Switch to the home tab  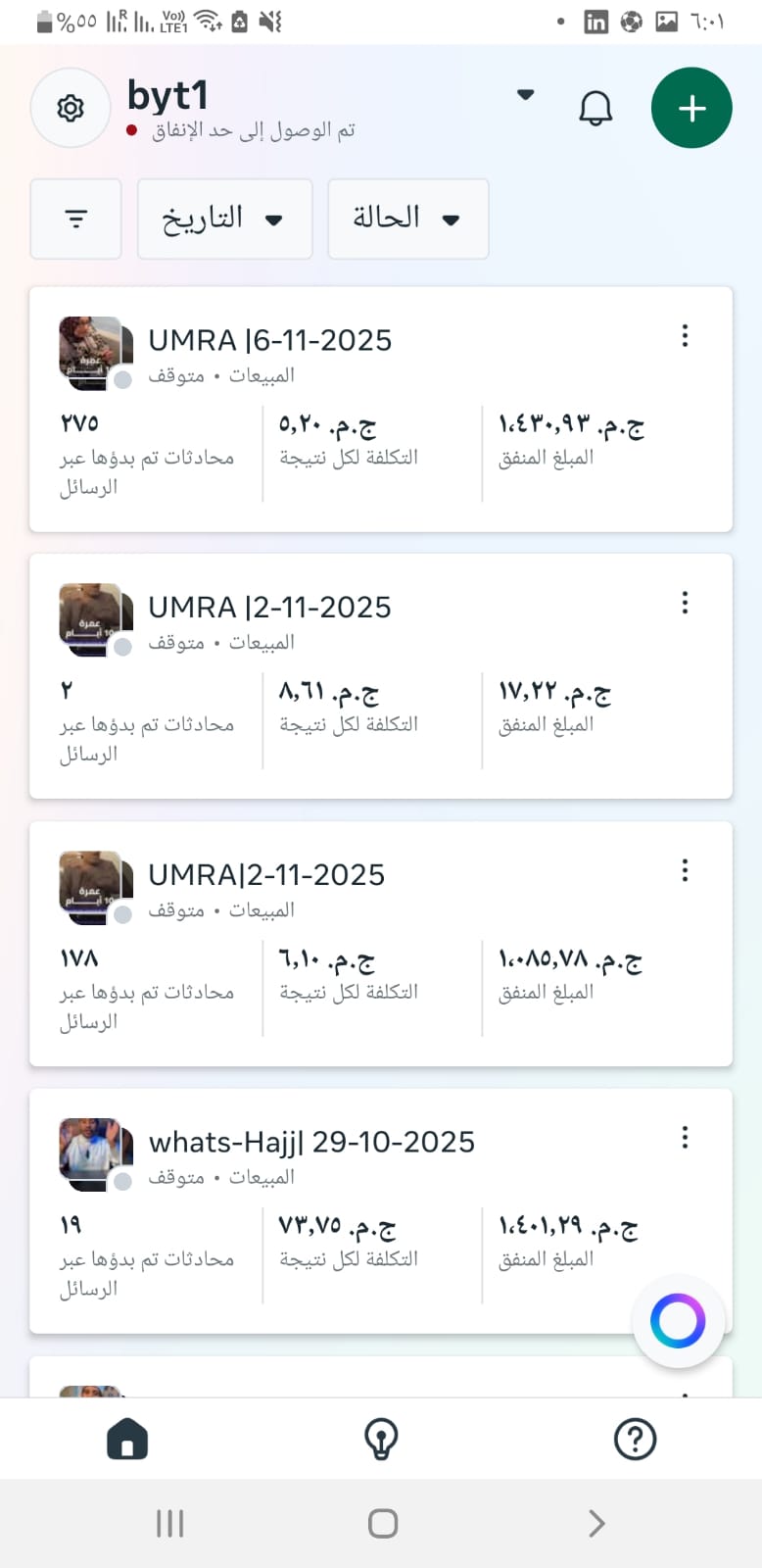[x=127, y=1440]
